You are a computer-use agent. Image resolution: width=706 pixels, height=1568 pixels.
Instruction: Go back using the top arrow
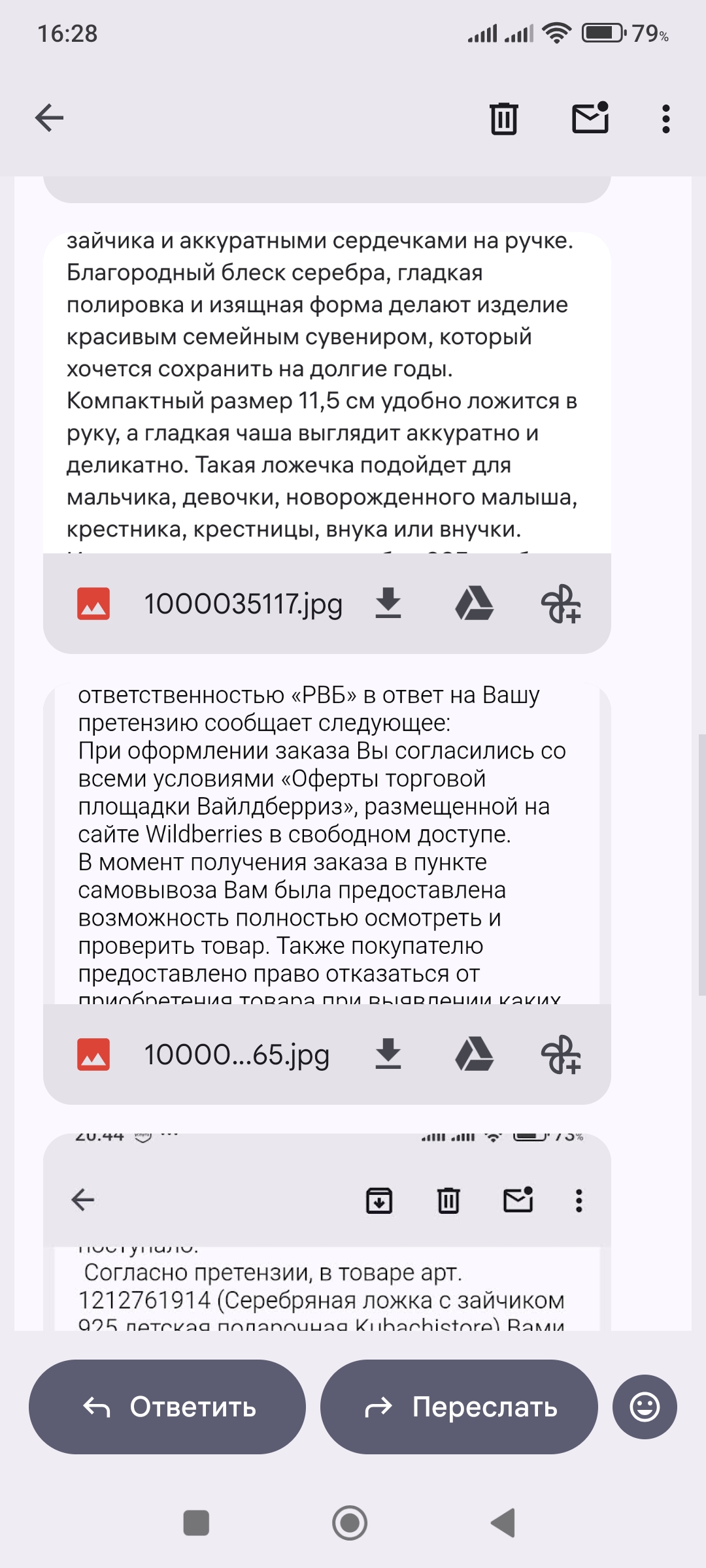click(x=49, y=118)
